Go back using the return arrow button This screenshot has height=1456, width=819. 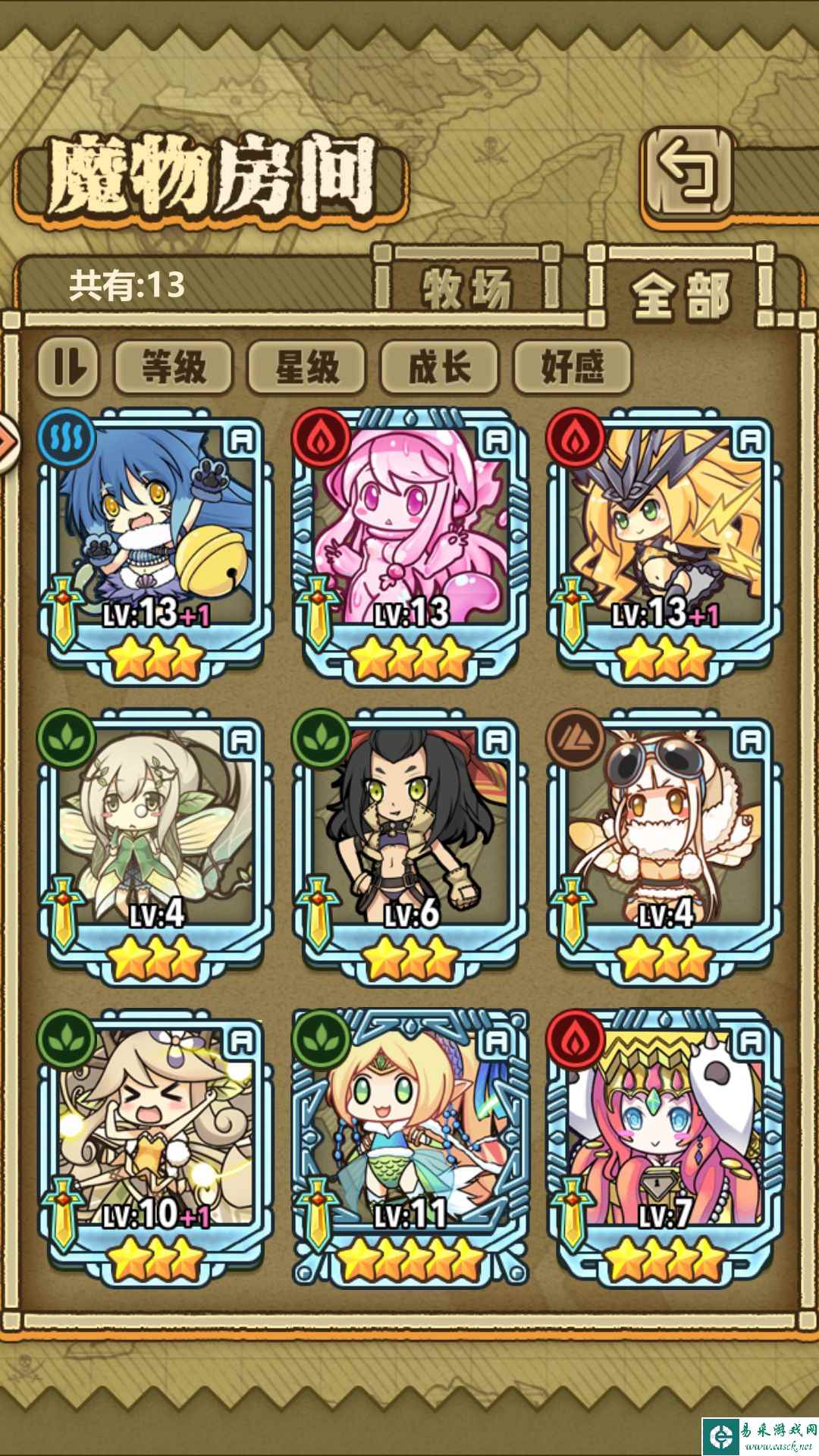(689, 173)
